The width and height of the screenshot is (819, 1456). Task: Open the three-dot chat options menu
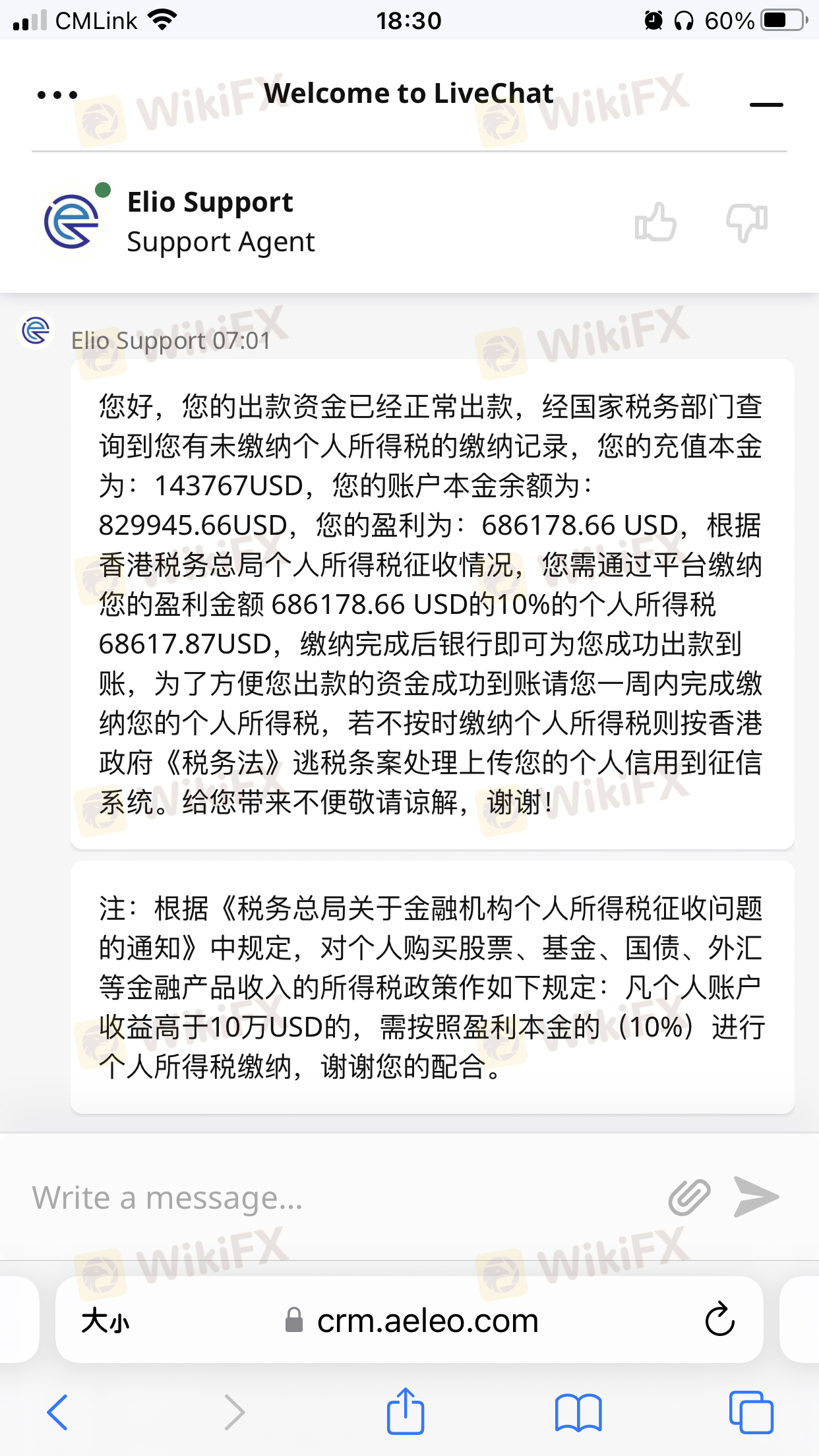(57, 95)
